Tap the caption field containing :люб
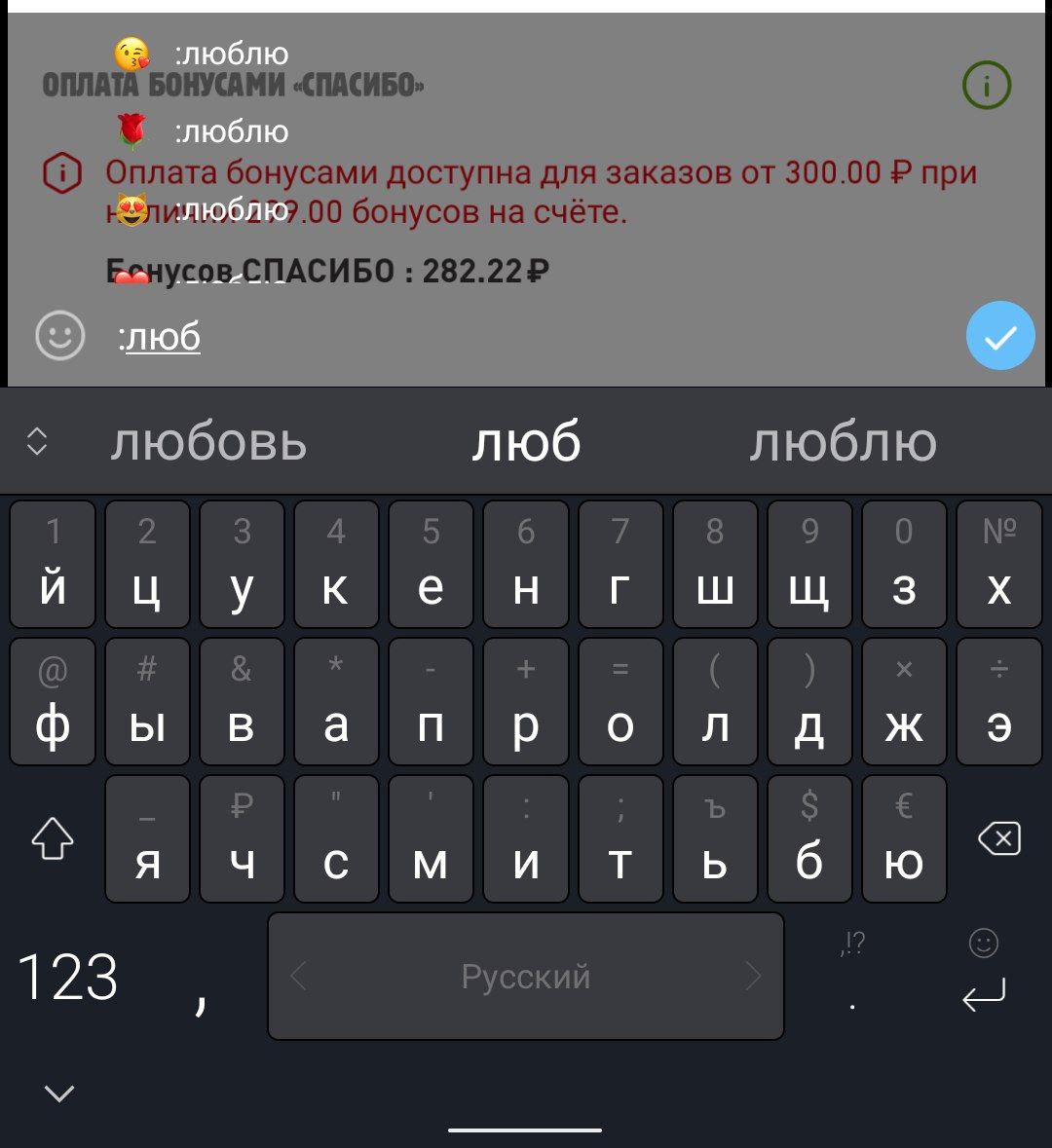1052x1148 pixels. [x=487, y=337]
